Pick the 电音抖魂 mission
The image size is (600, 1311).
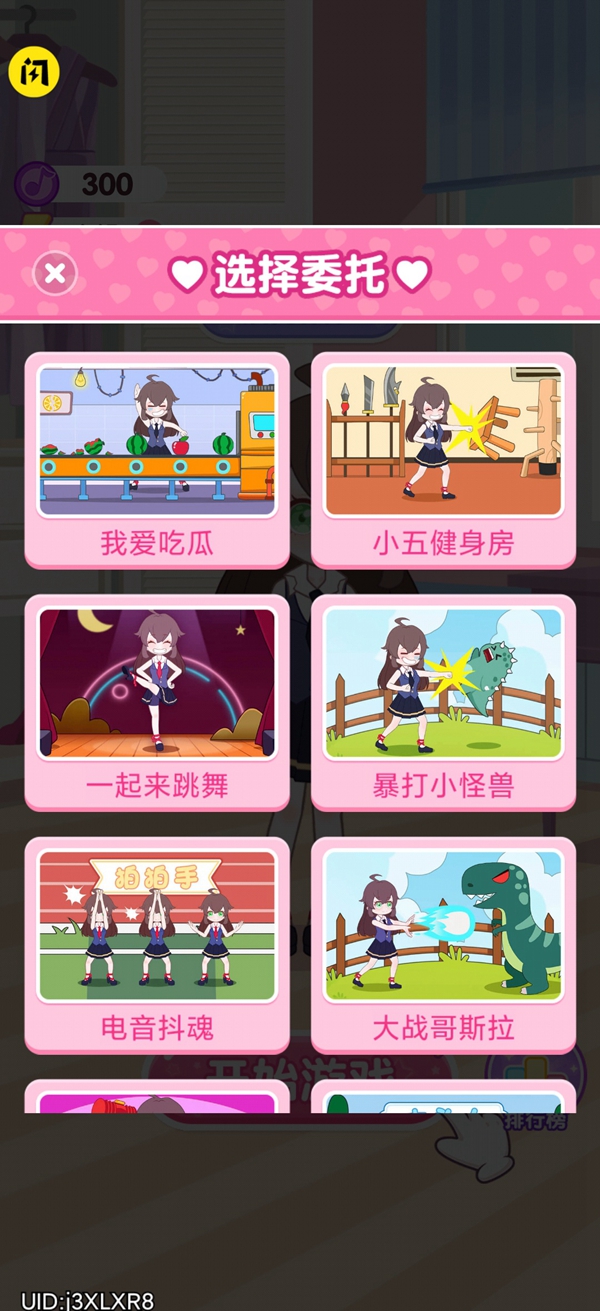(x=157, y=944)
